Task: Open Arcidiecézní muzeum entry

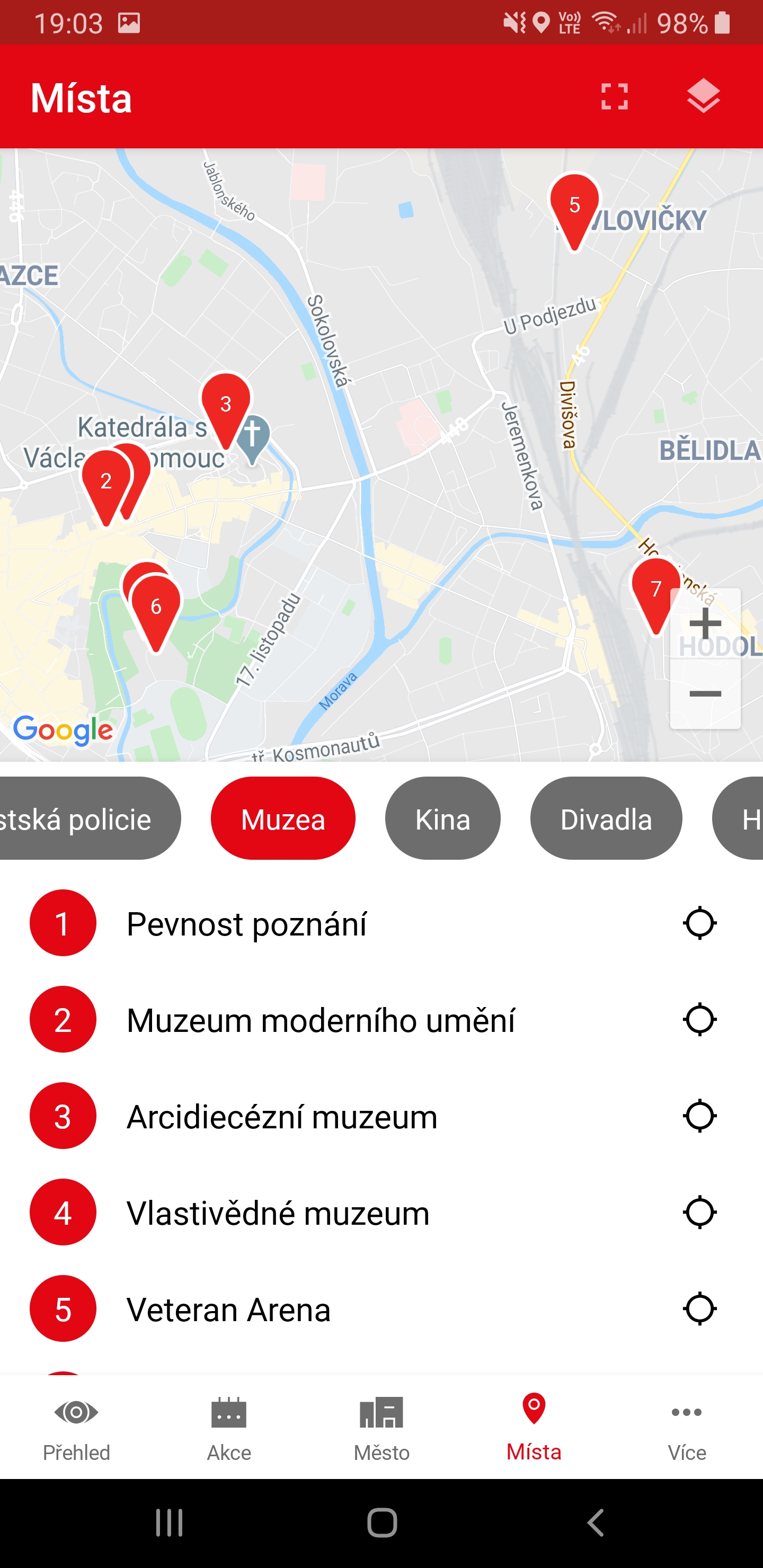Action: tap(282, 1116)
